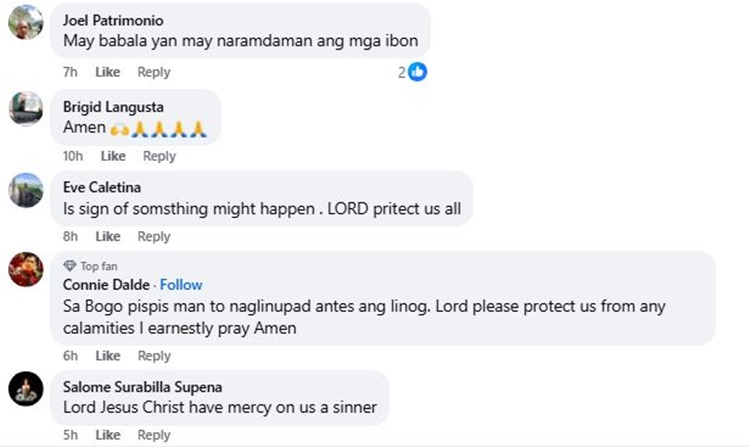Screen dimensions: 750x447
Task: Open Connie Dalde's profile picture
Action: coord(26,270)
